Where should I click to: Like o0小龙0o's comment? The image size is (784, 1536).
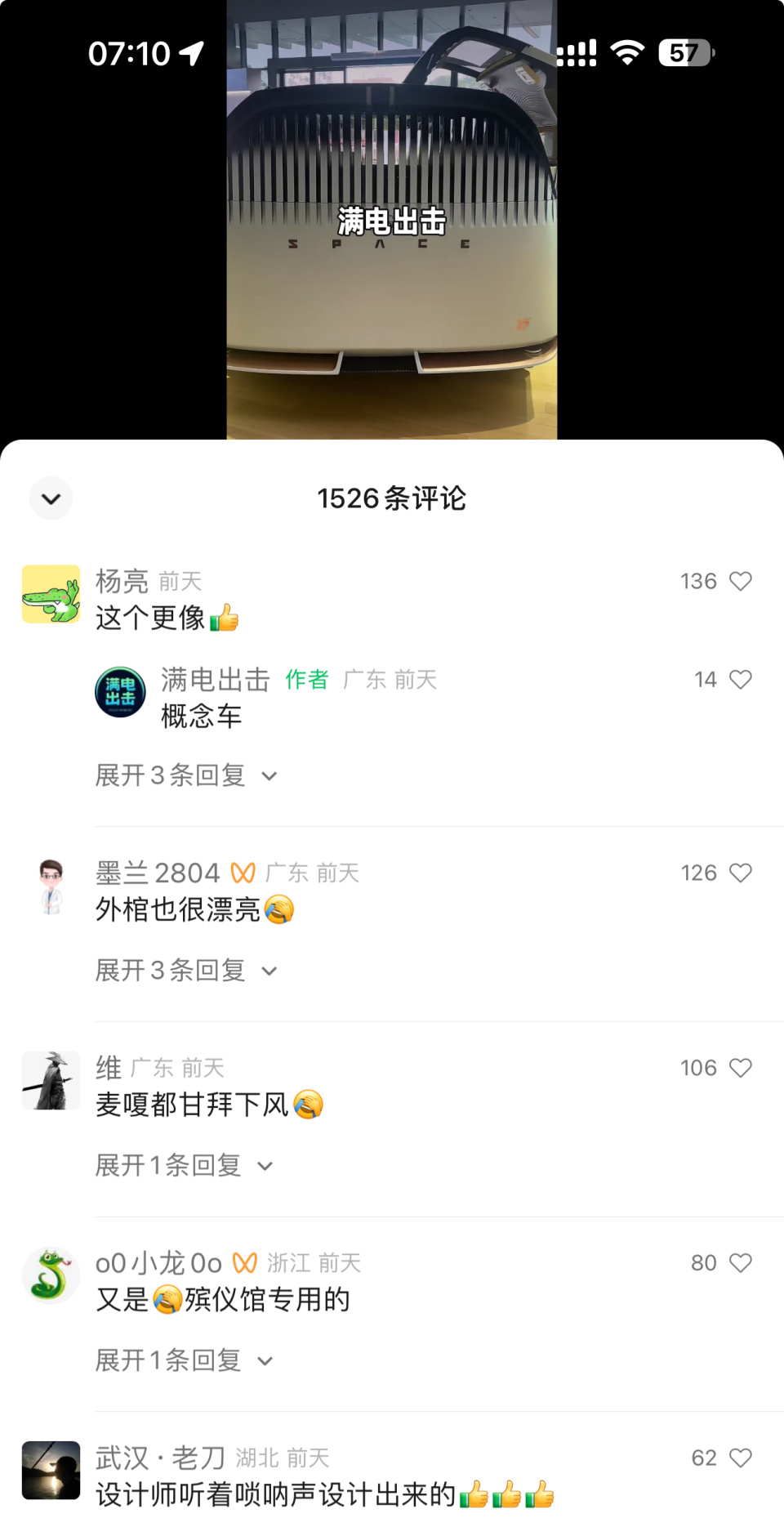742,1263
